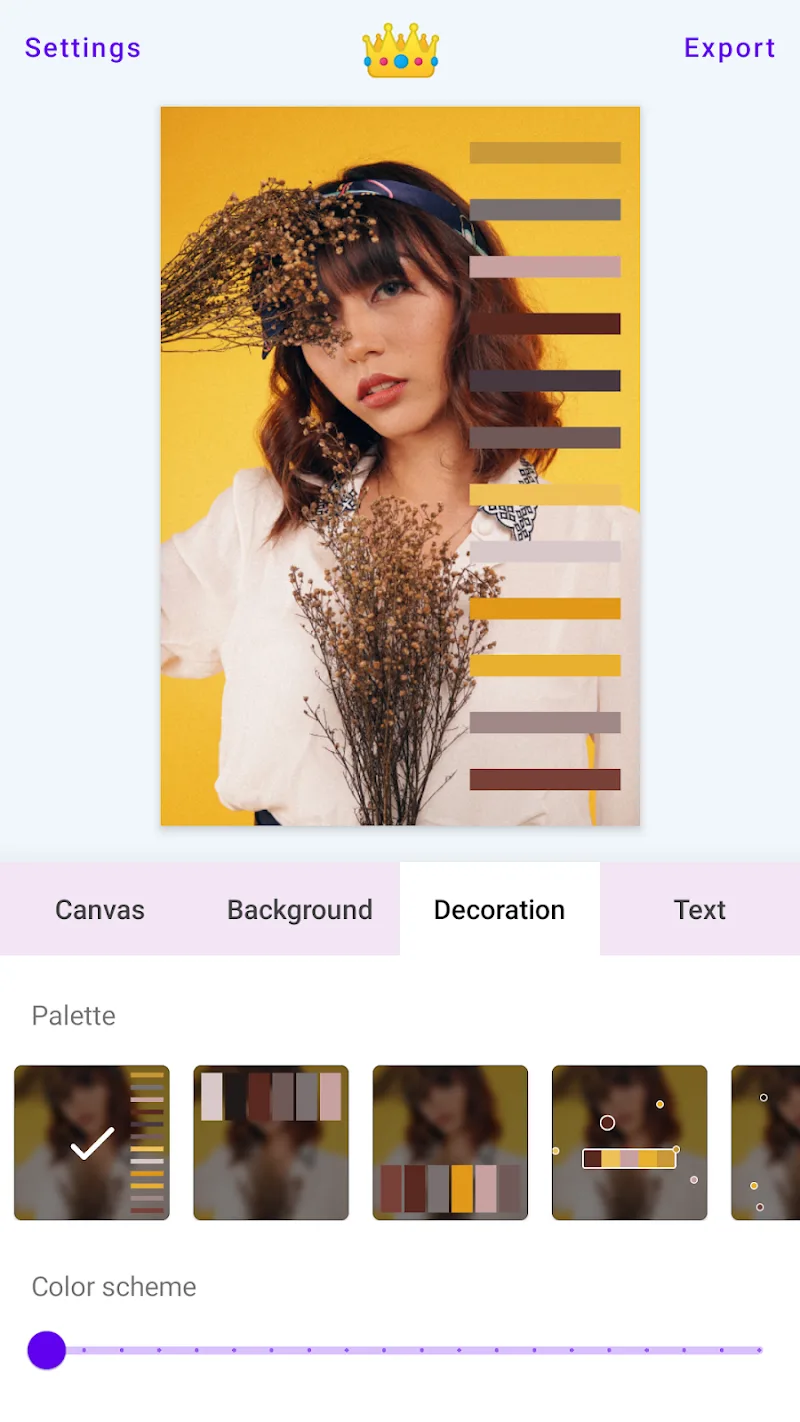Export the finished palette image
The image size is (800, 1422).
tap(729, 48)
